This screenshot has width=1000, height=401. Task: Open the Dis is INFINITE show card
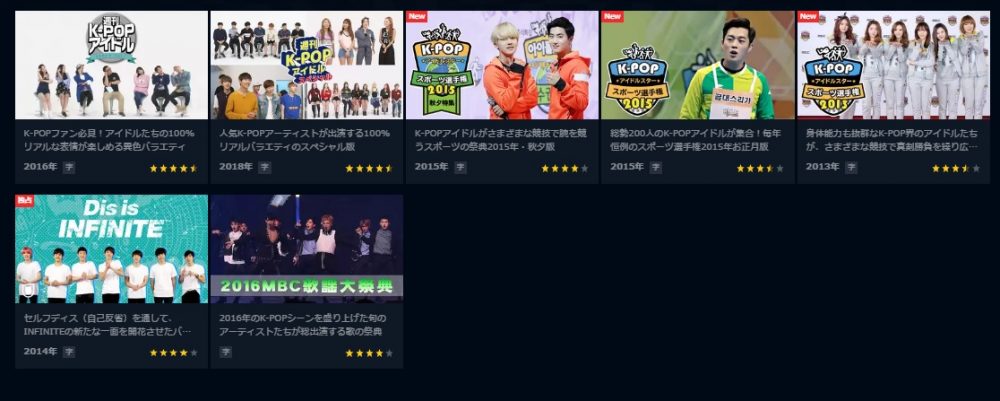click(x=111, y=249)
